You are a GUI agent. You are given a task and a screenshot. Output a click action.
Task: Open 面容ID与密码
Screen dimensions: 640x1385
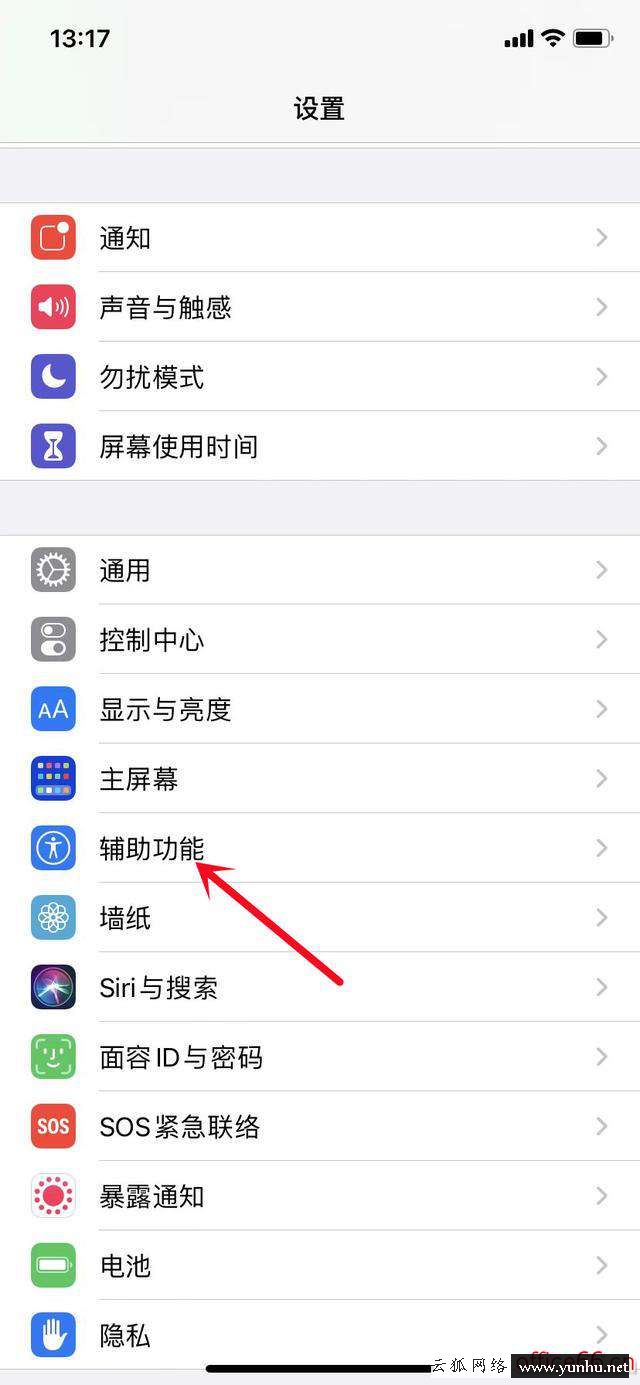320,1057
